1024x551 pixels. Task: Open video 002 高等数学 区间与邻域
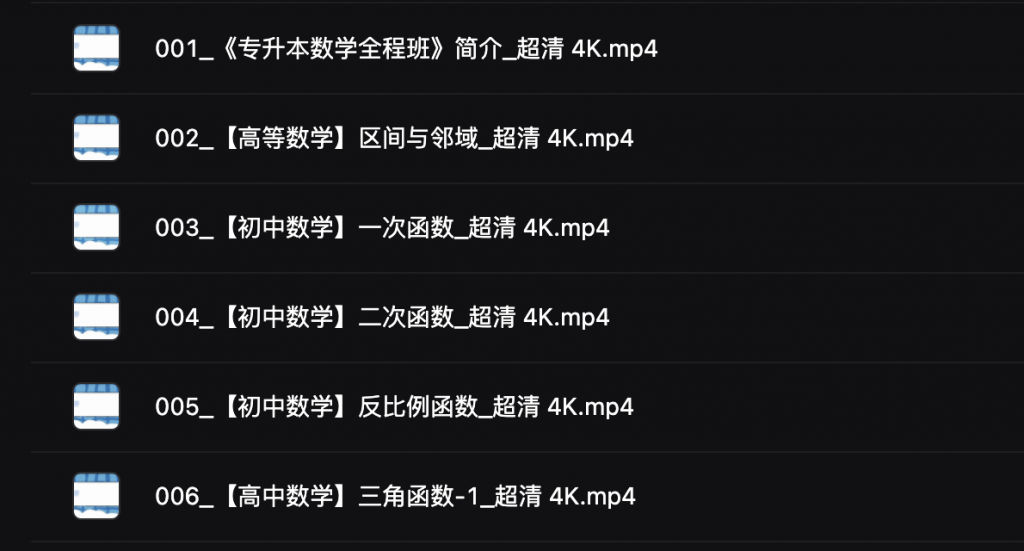(x=394, y=138)
